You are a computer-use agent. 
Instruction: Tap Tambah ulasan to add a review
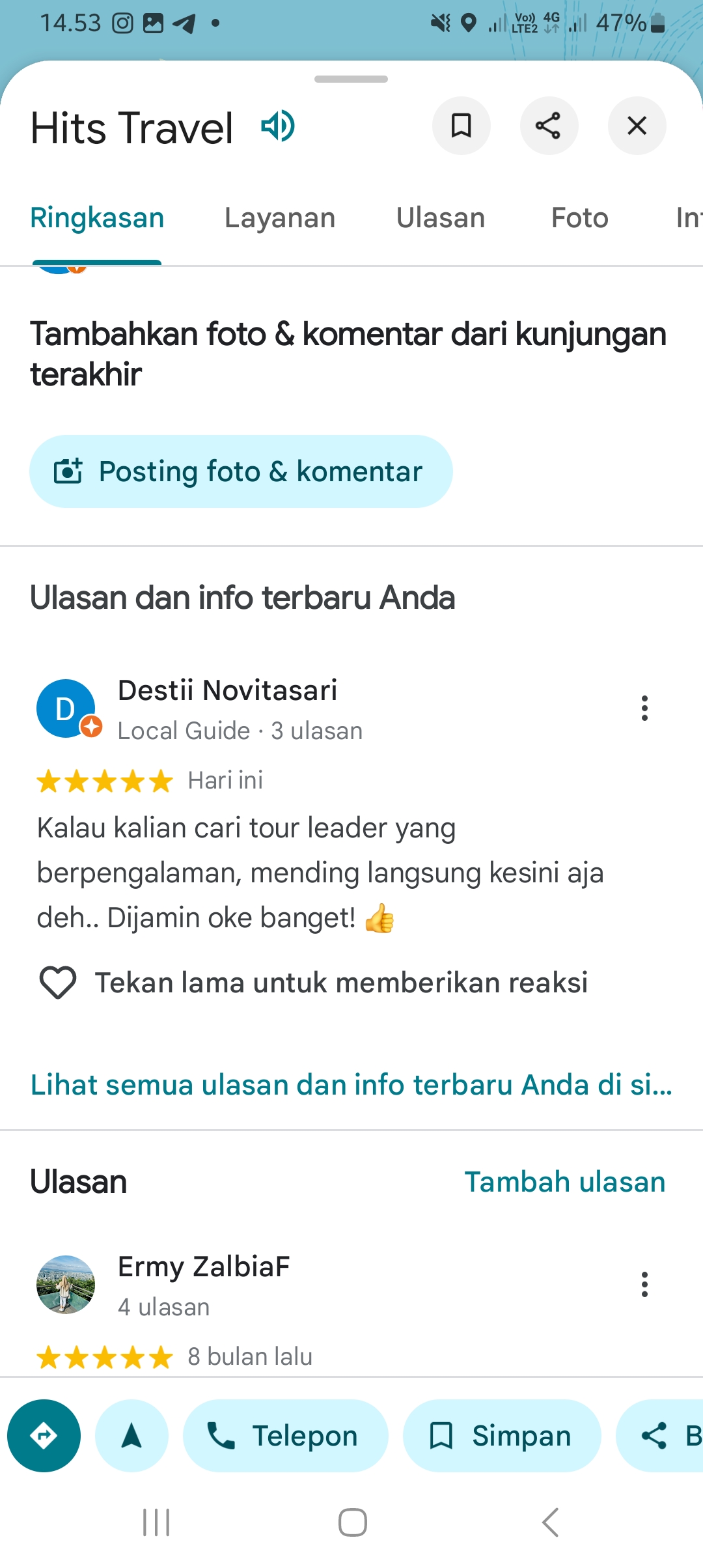pyautogui.click(x=565, y=1182)
